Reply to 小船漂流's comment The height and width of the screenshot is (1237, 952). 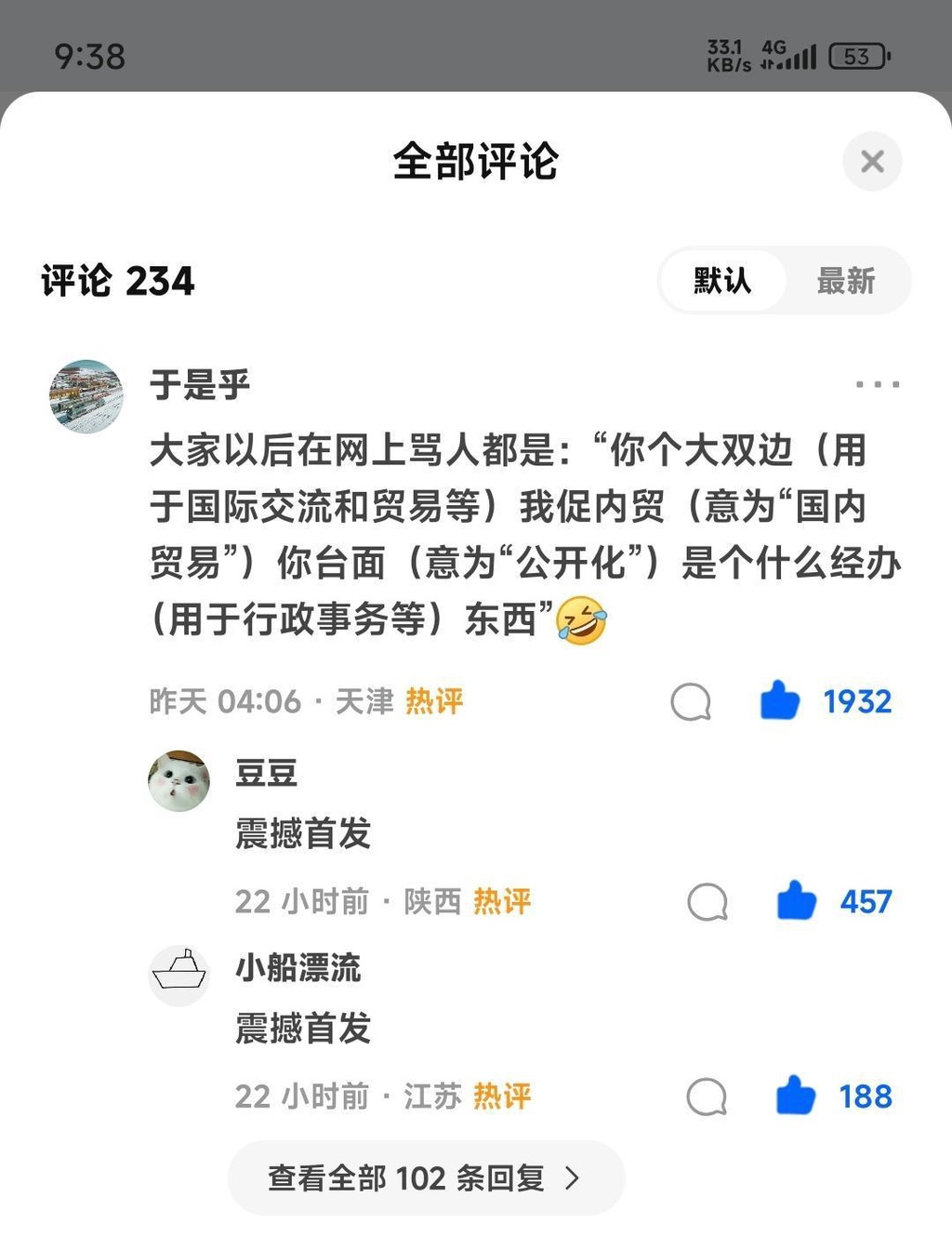[707, 1097]
